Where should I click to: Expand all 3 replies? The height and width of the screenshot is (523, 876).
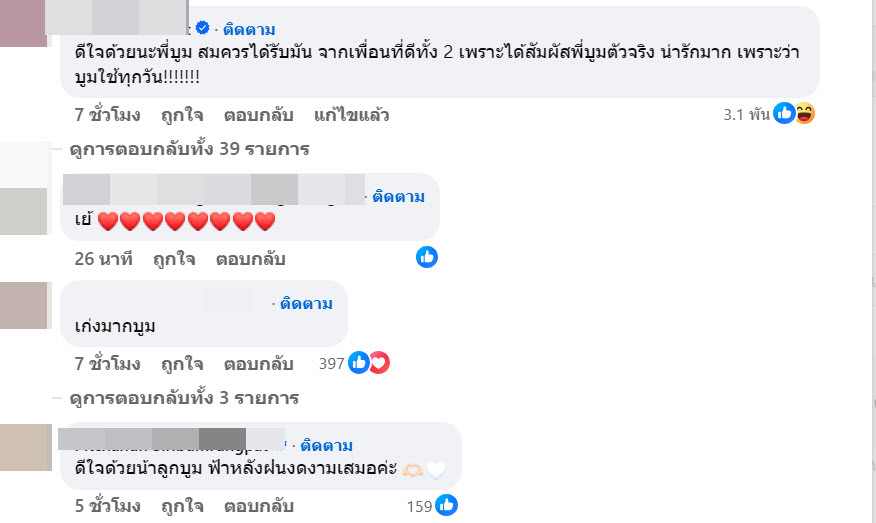pos(185,397)
